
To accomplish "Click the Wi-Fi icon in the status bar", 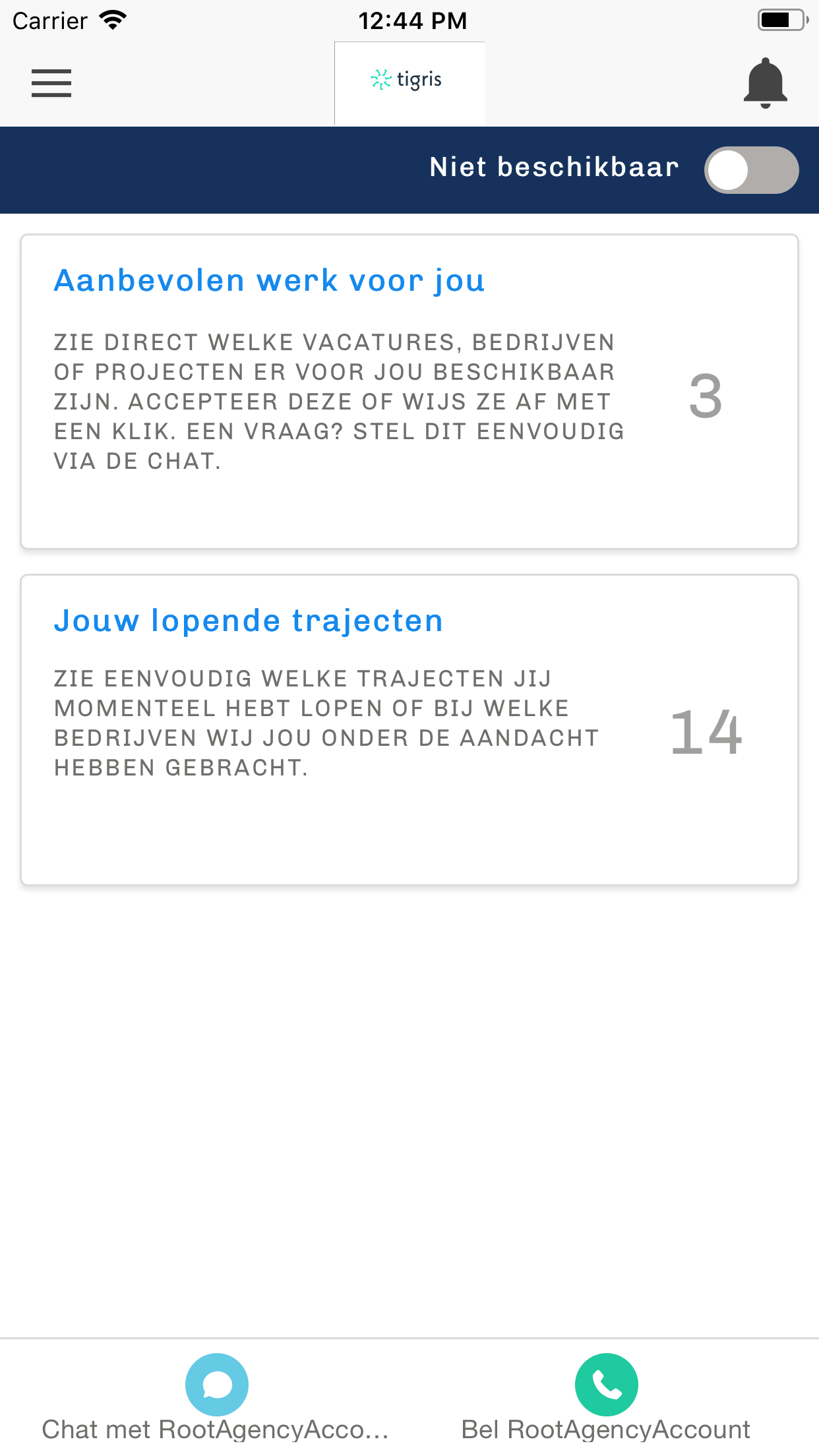I will [x=112, y=19].
